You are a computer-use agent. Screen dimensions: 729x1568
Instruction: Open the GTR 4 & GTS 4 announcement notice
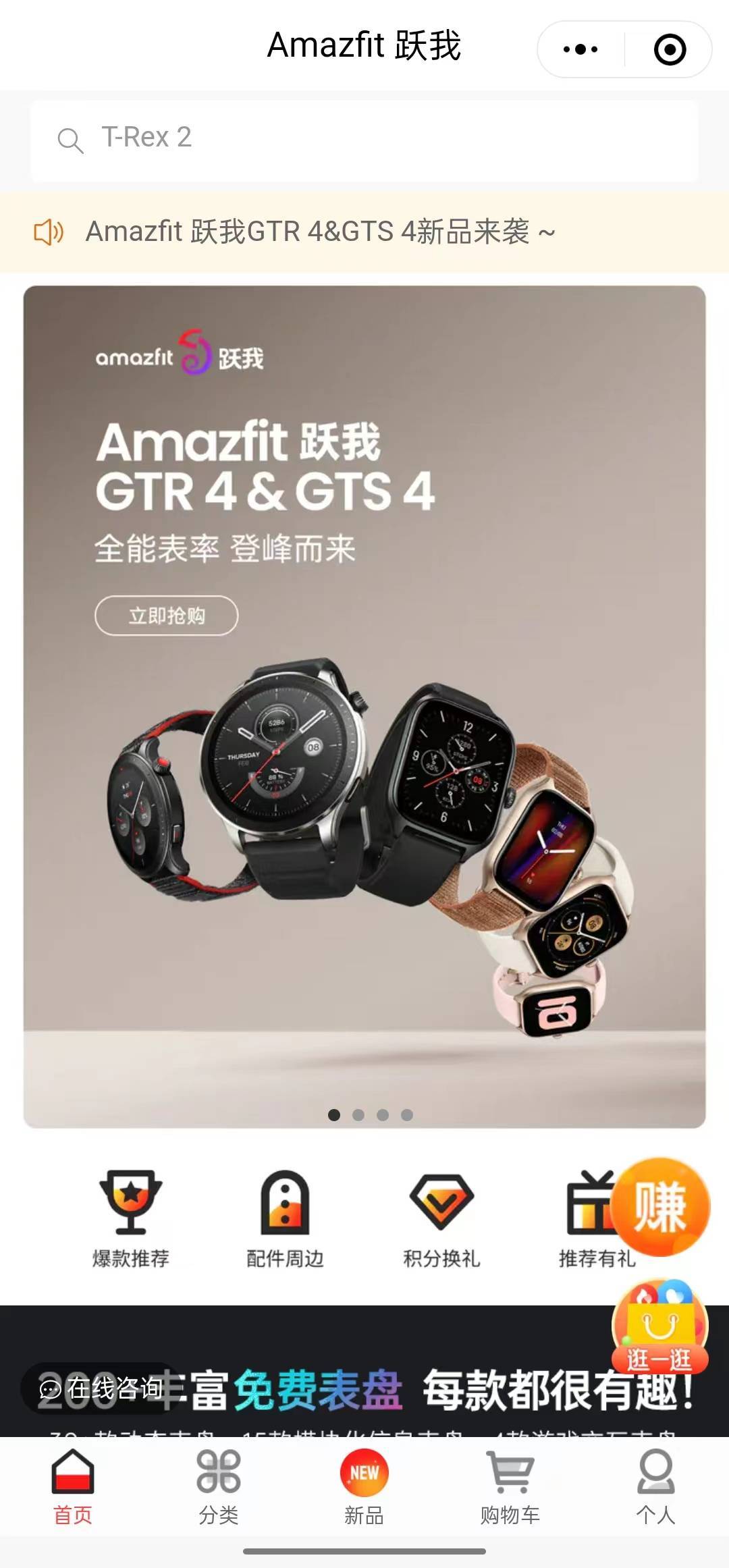coord(321,232)
